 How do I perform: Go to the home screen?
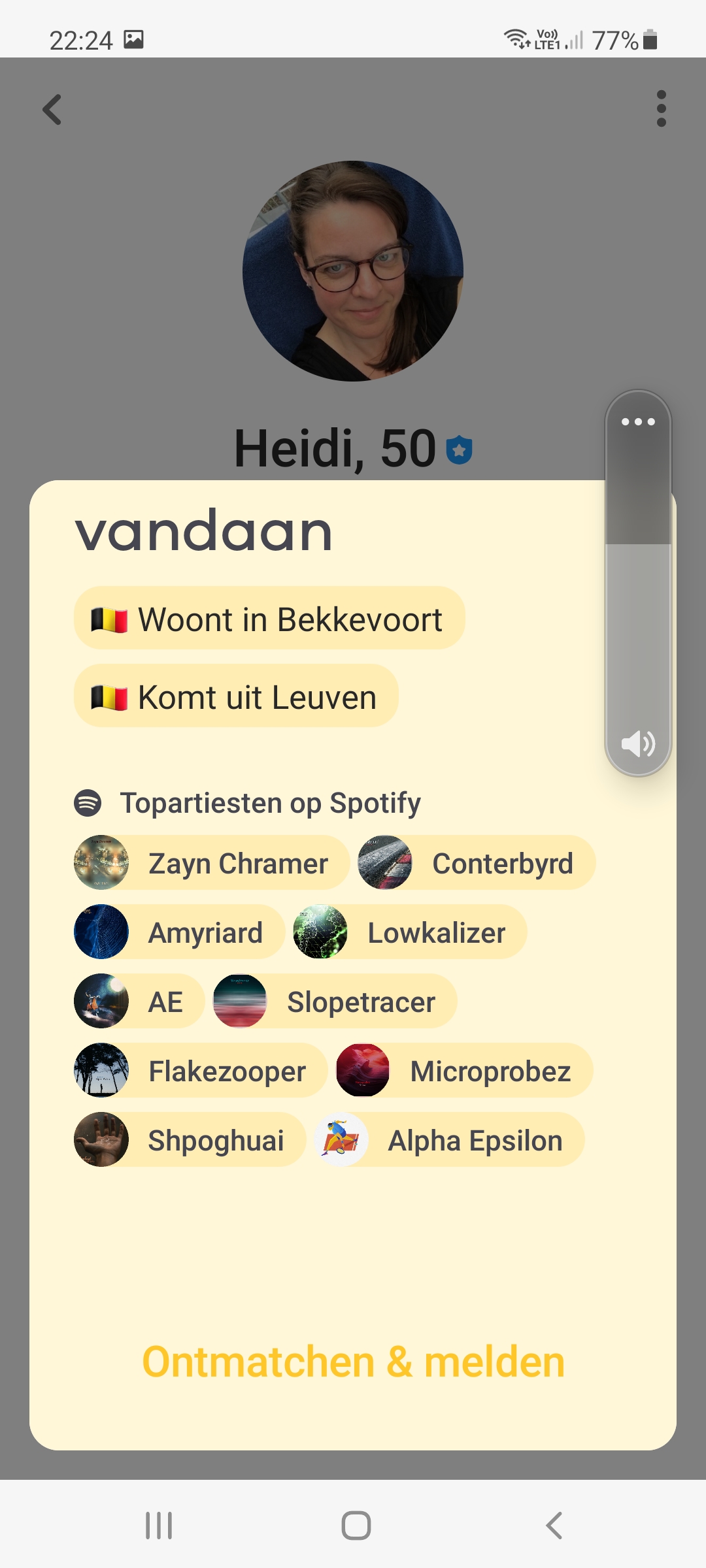[x=356, y=1526]
